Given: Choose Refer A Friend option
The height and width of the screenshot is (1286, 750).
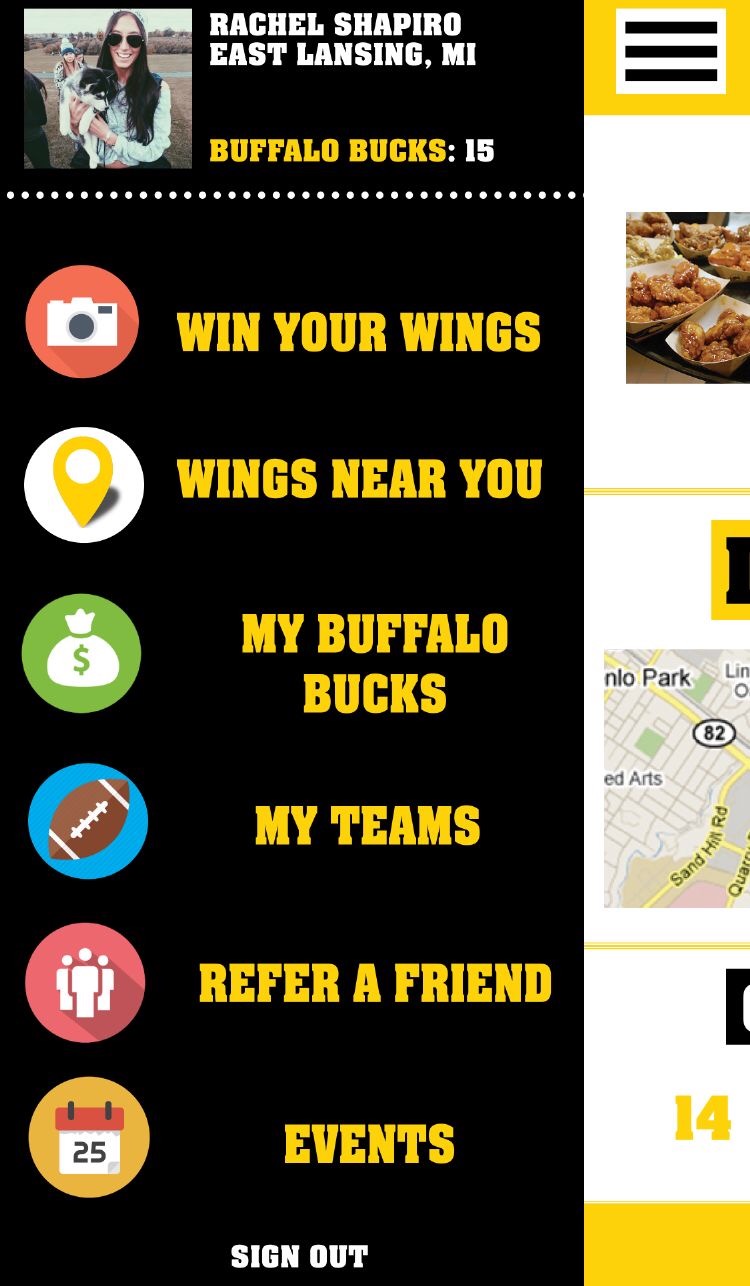Looking at the screenshot, I should [375, 983].
